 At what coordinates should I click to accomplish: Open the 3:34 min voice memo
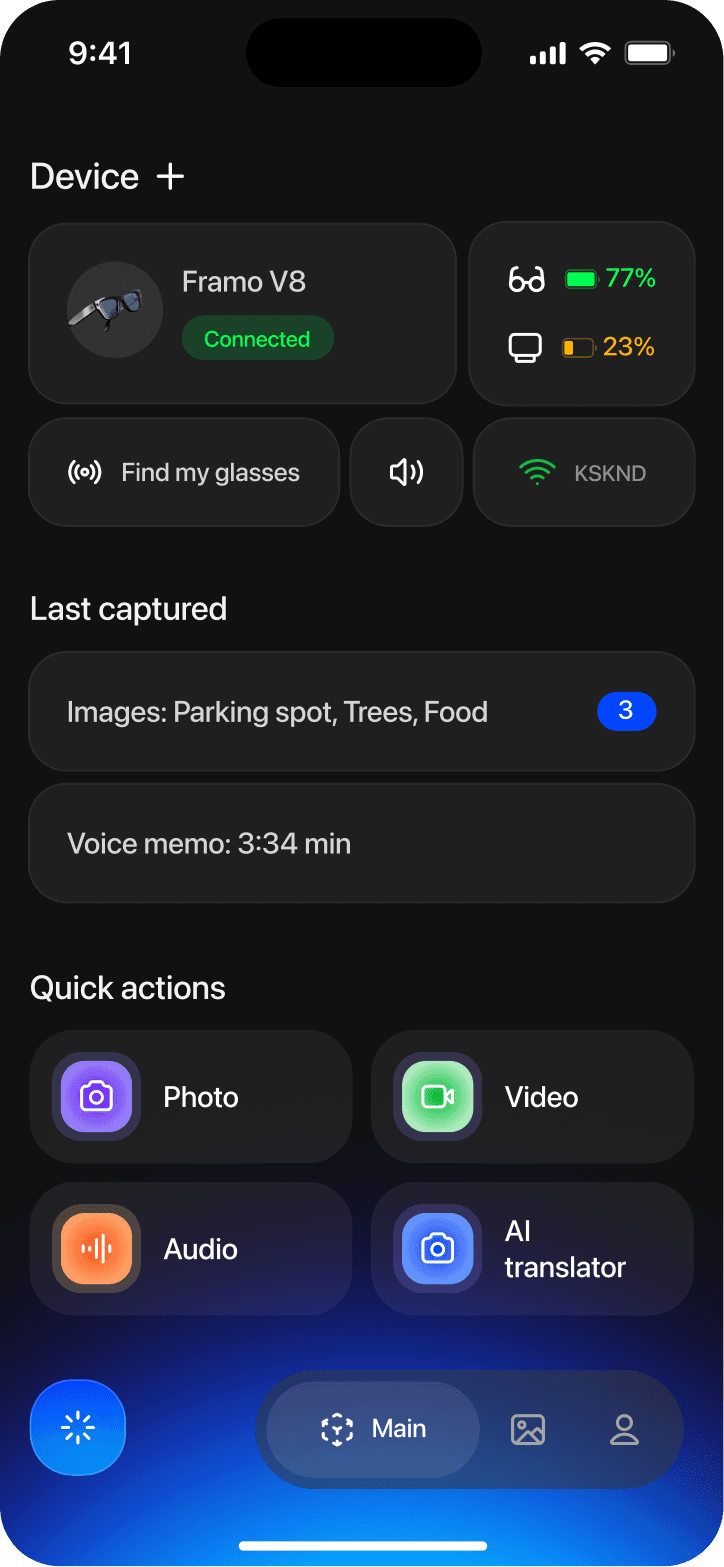pos(361,844)
